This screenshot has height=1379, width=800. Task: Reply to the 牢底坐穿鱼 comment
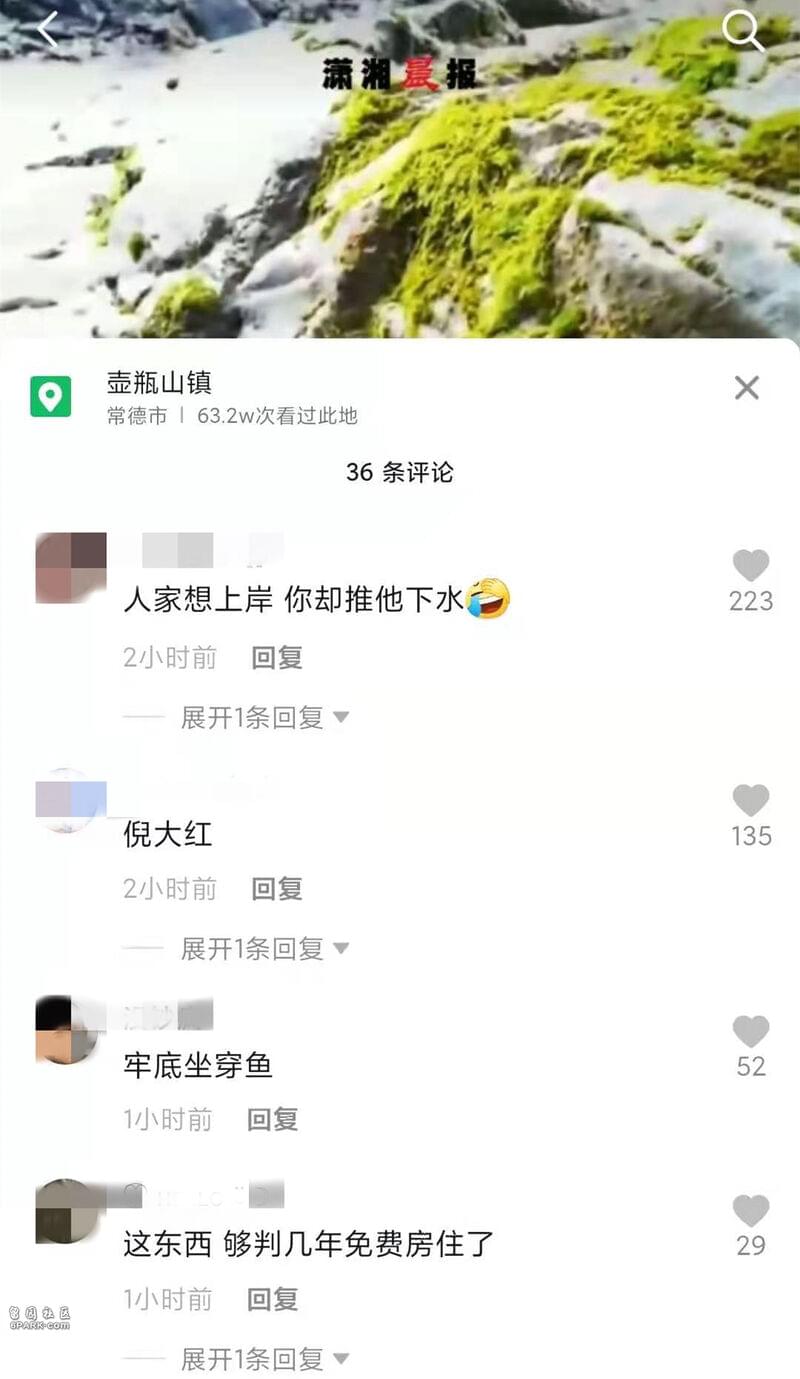[x=273, y=1120]
